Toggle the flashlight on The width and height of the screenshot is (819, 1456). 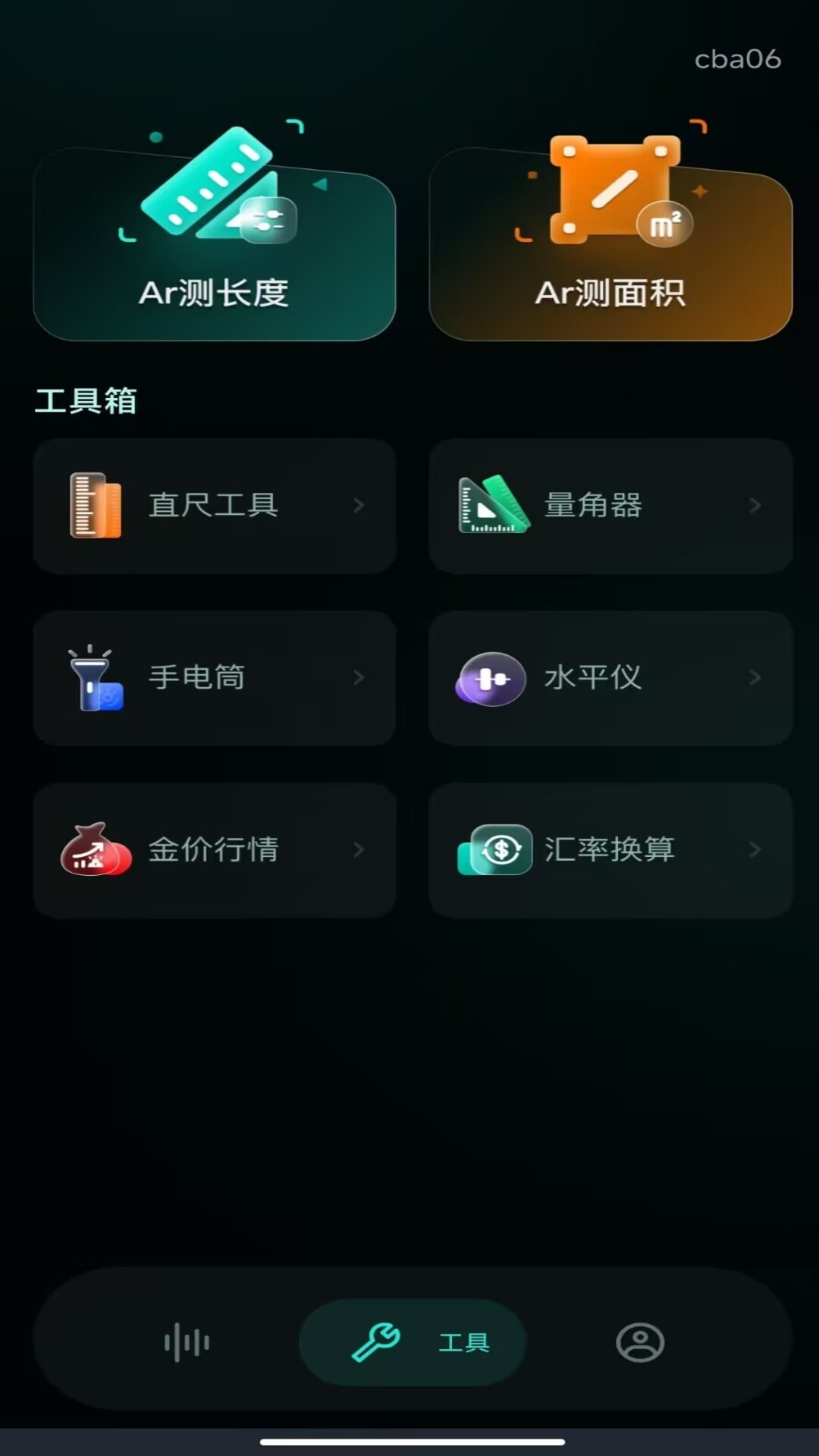point(215,677)
